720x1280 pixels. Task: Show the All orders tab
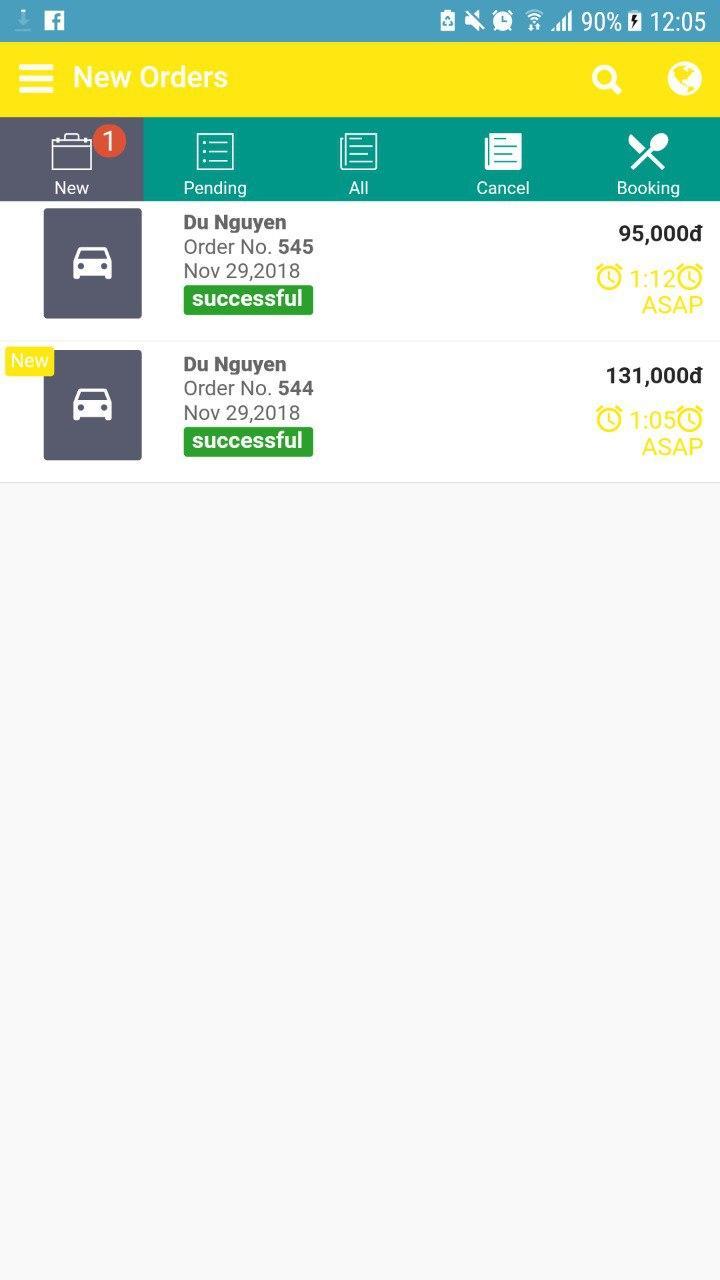click(x=358, y=161)
